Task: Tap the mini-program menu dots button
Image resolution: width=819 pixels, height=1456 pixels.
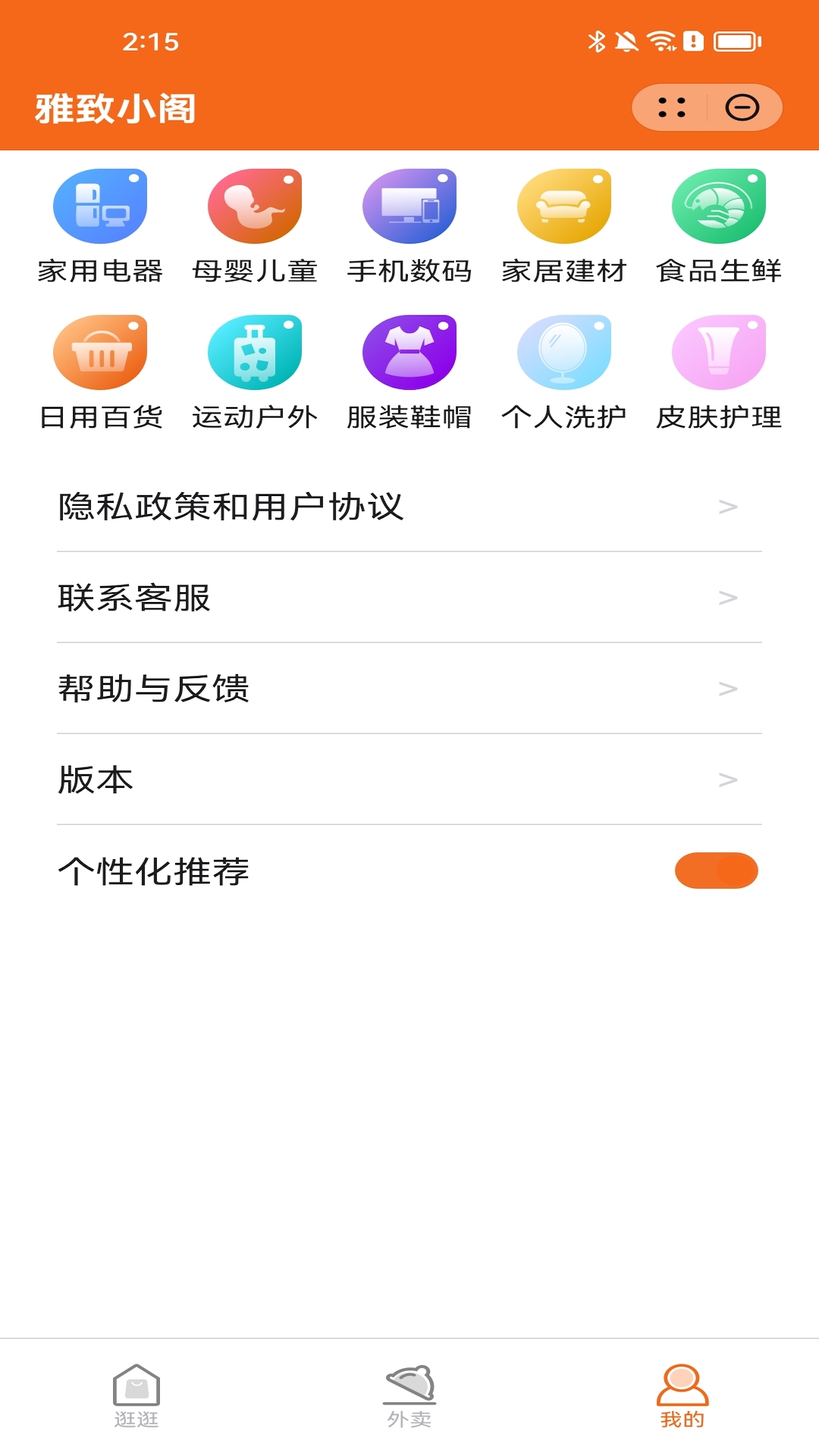Action: [670, 107]
